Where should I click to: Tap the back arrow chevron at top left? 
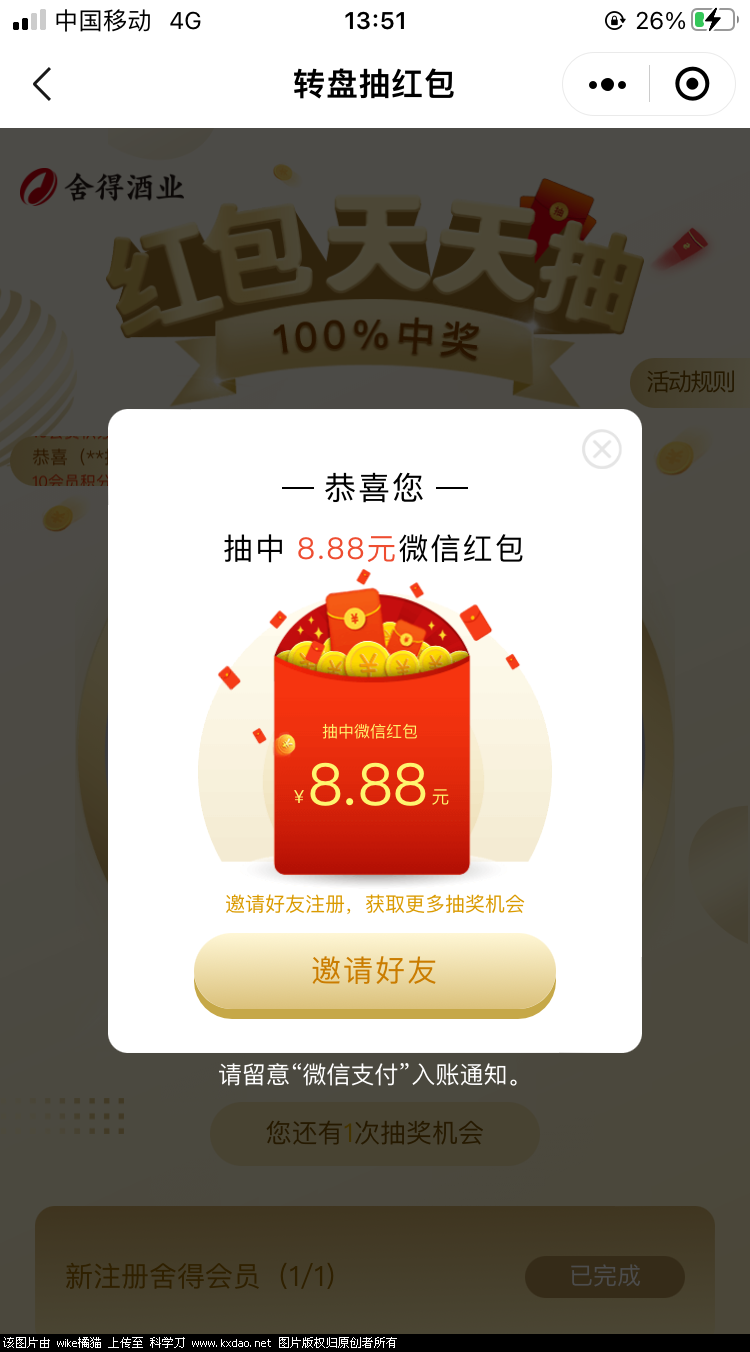coord(42,84)
